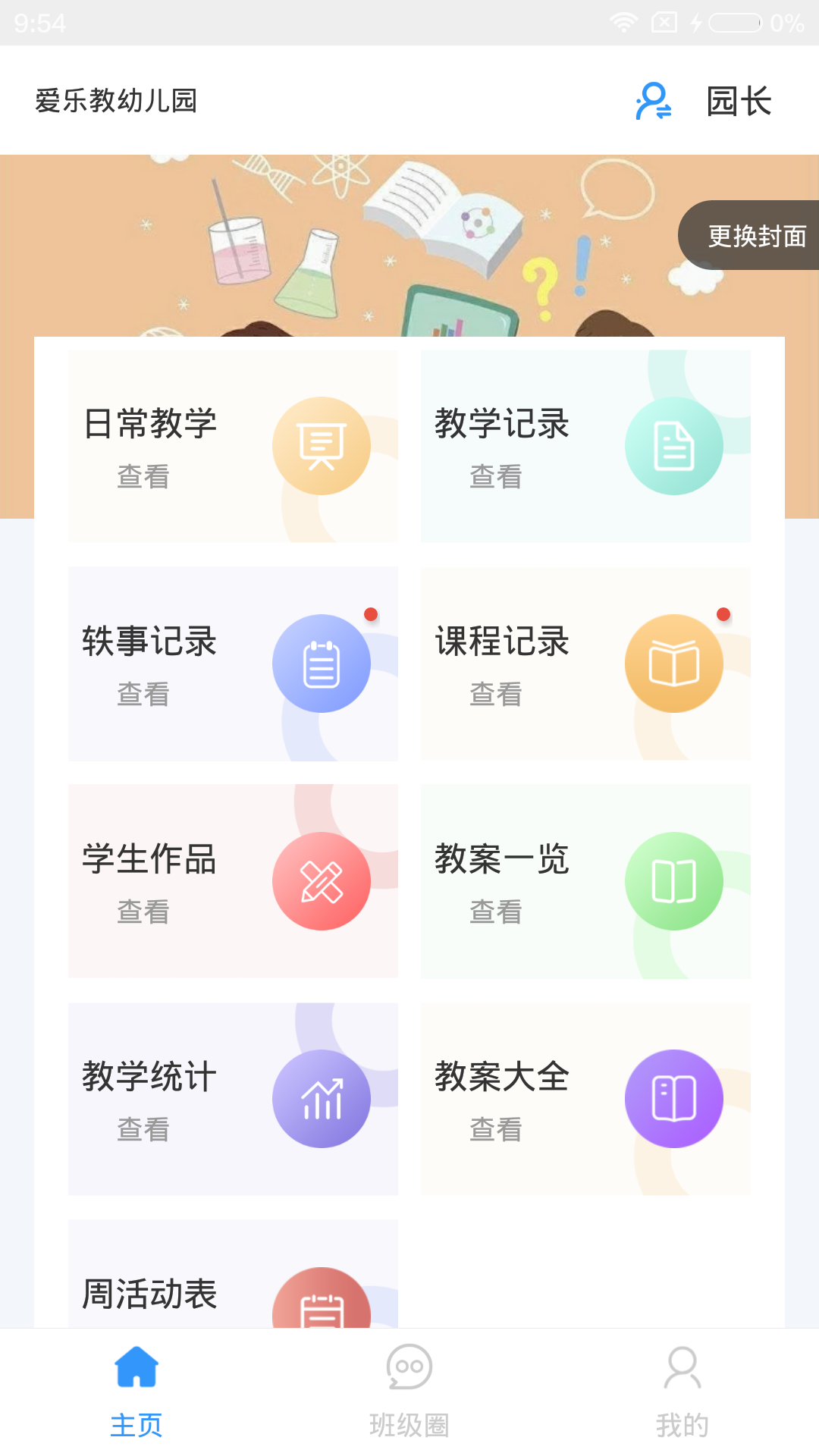Tap 更换封面 to change cover
The height and width of the screenshot is (1456, 819).
[x=754, y=236]
